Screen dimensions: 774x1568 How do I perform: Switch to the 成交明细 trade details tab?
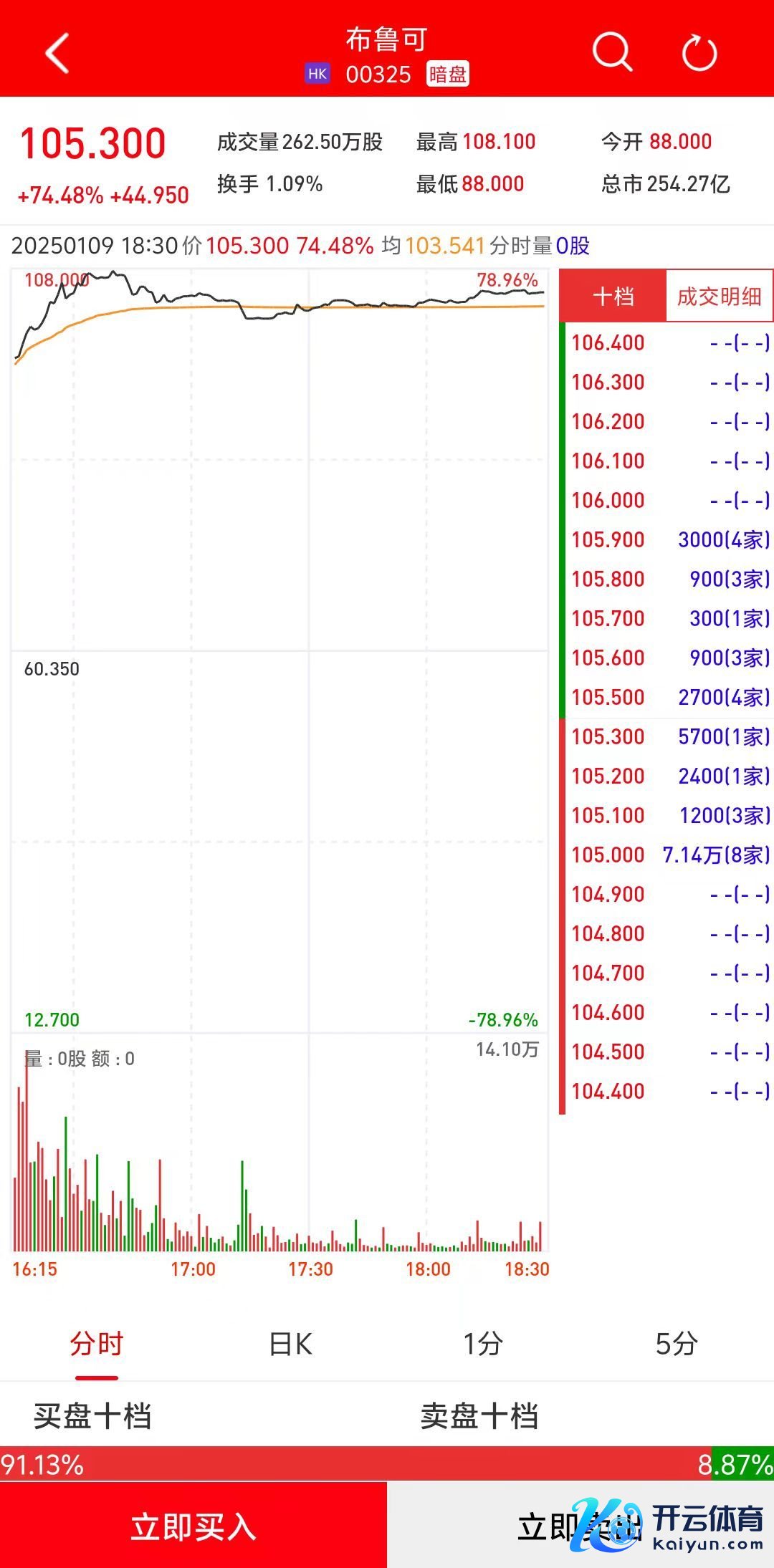(719, 296)
